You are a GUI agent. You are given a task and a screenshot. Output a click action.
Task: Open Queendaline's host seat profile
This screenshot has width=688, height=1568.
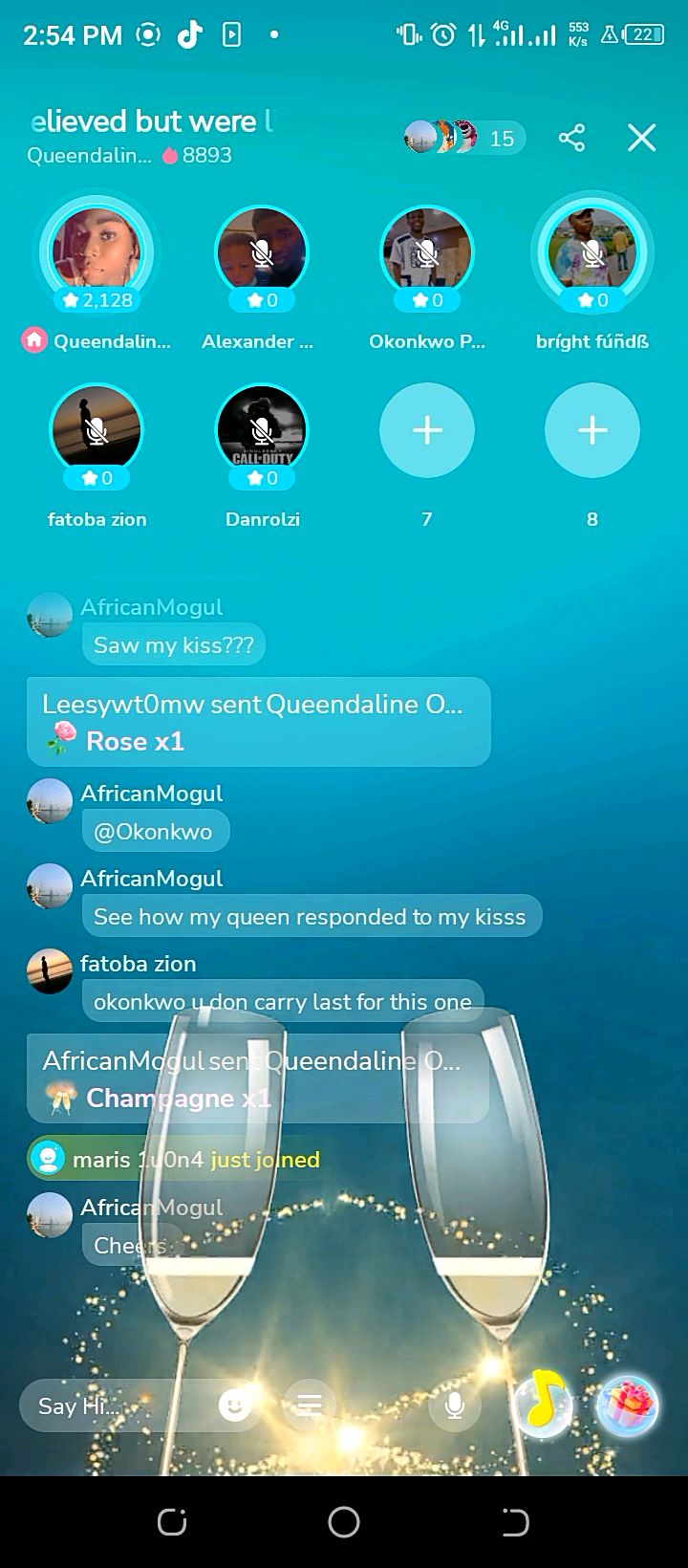[x=97, y=250]
